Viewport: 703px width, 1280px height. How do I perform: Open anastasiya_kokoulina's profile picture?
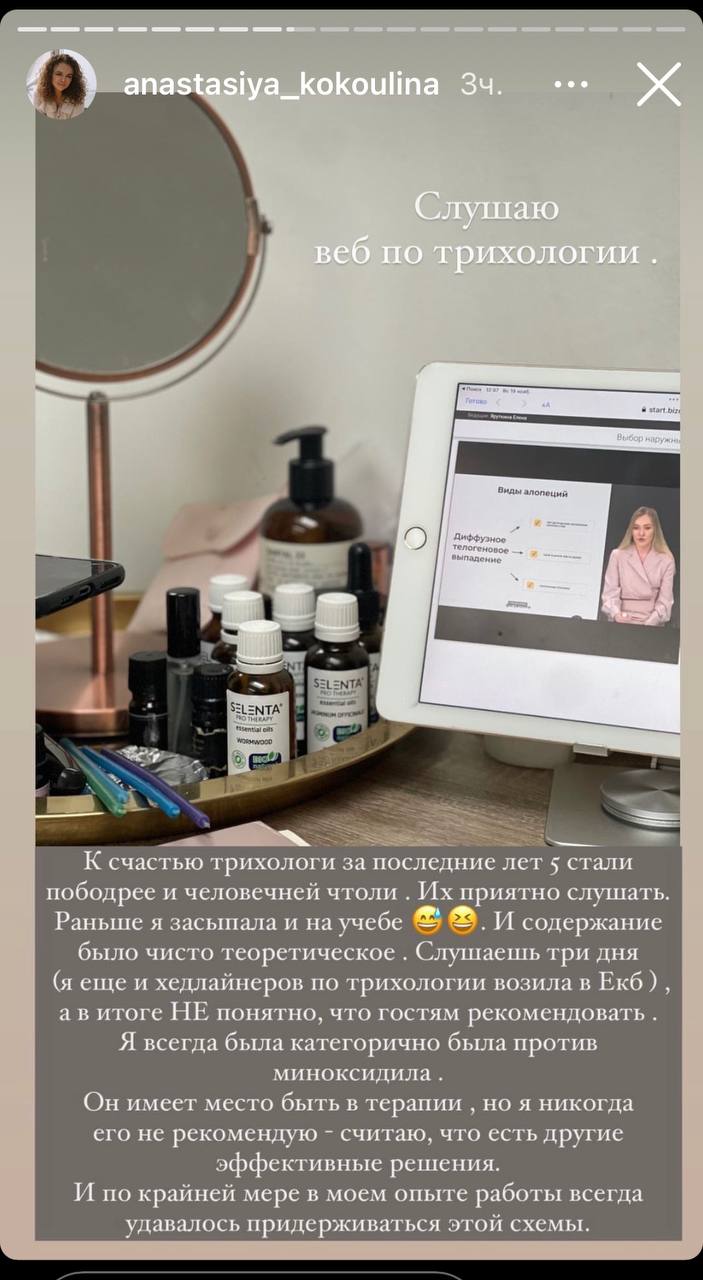[61, 84]
